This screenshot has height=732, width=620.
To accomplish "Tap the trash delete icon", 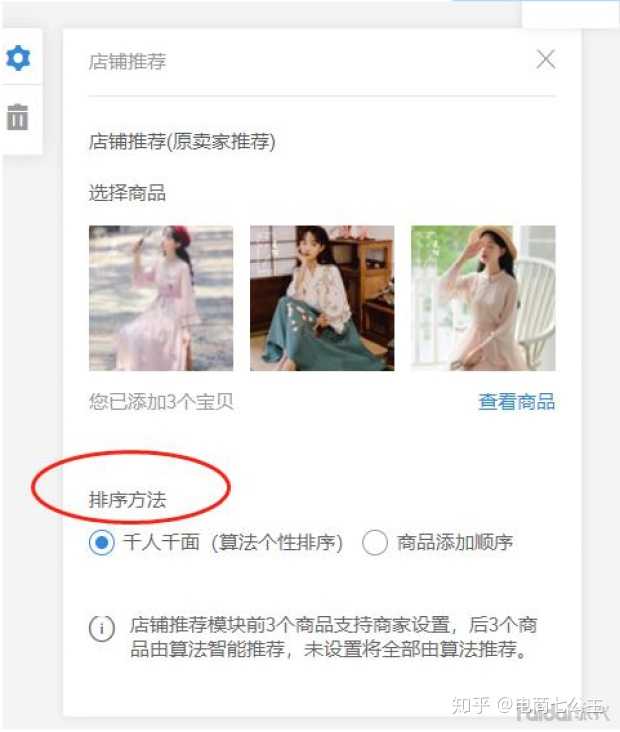I will pos(18,118).
